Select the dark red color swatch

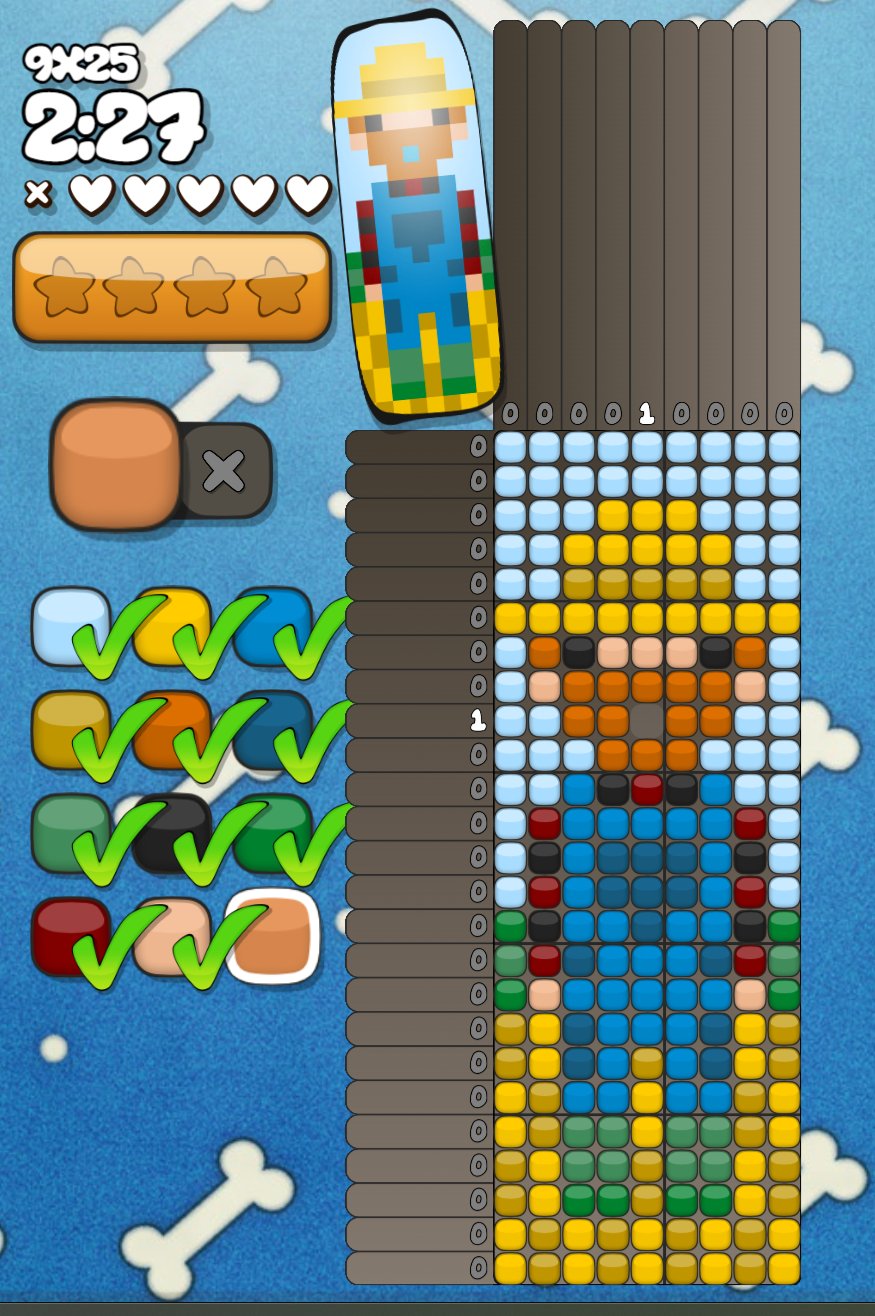tap(70, 937)
